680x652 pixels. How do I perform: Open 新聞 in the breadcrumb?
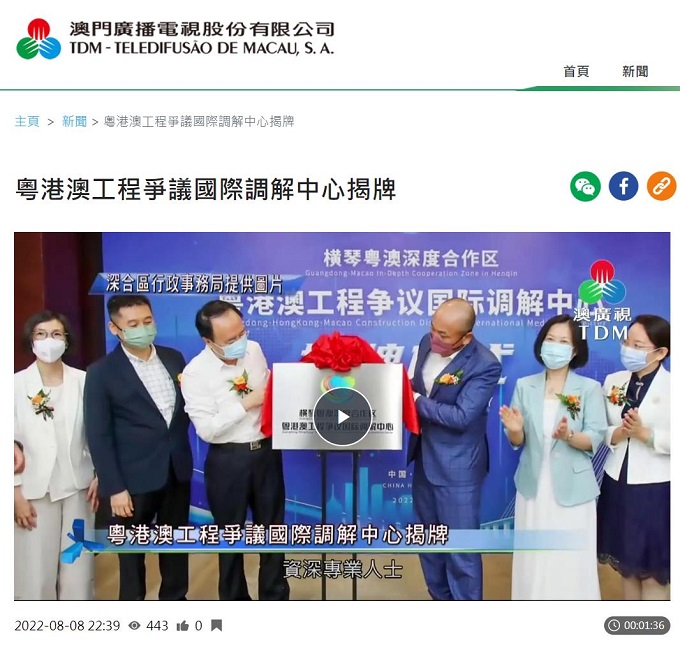(74, 121)
